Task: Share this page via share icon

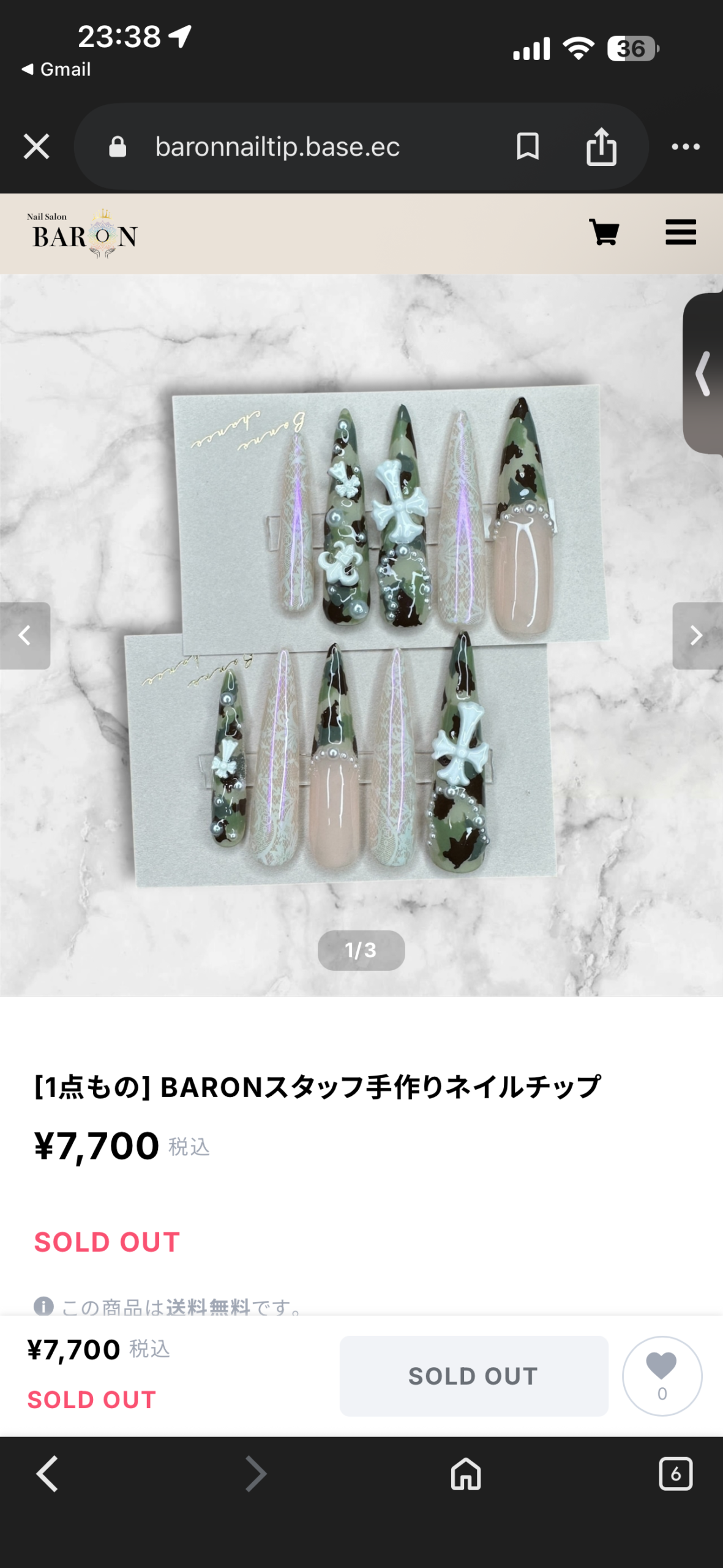Action: point(601,147)
